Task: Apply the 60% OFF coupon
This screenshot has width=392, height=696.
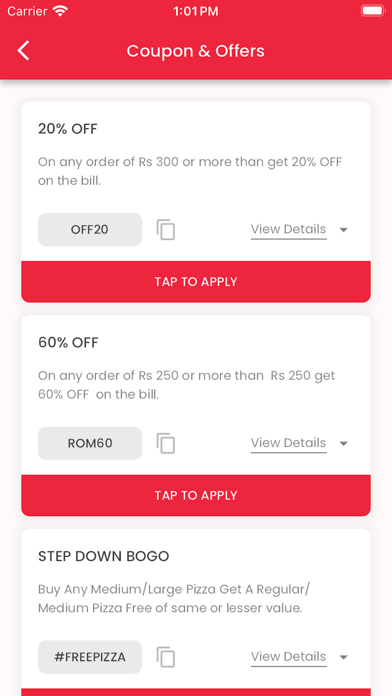Action: tap(196, 495)
